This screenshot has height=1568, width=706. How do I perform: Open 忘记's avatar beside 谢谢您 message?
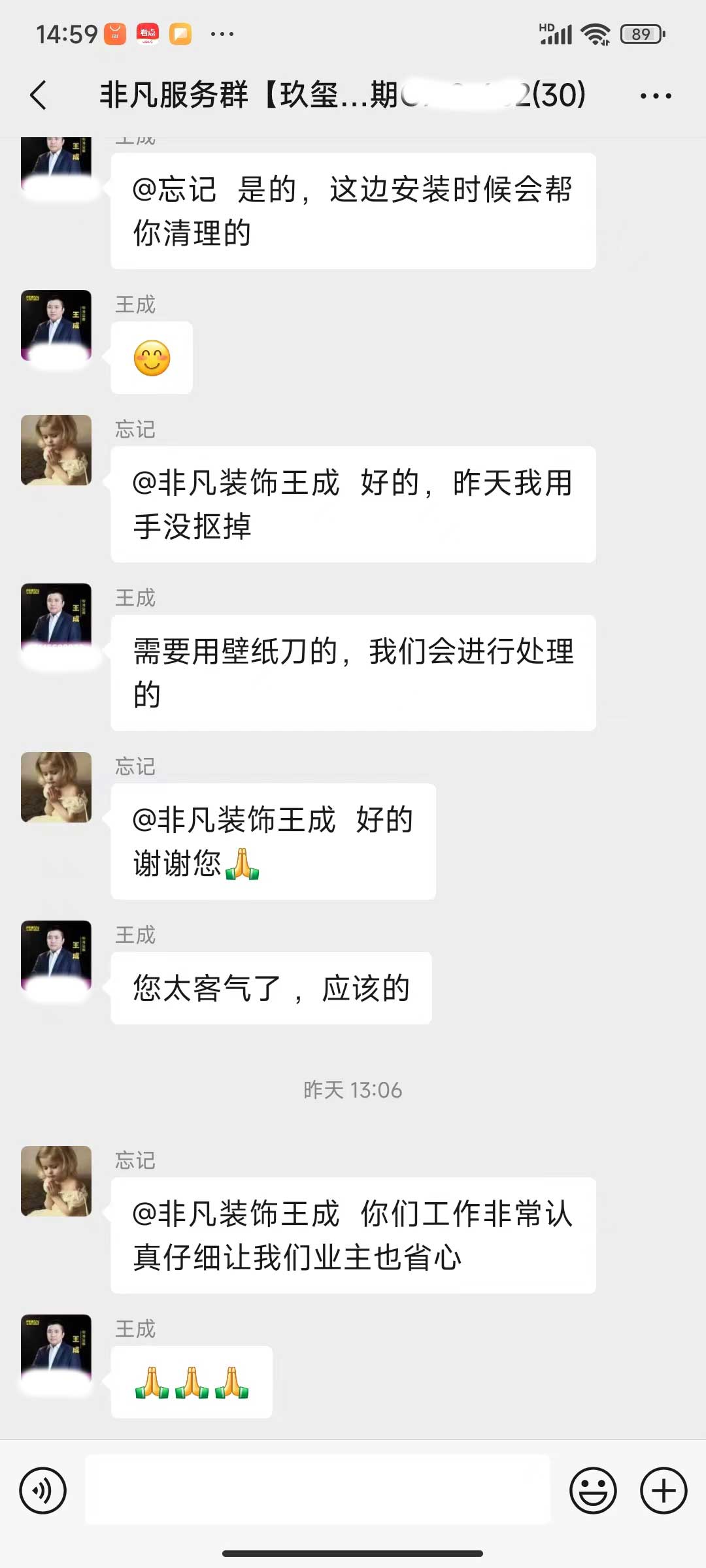56,787
